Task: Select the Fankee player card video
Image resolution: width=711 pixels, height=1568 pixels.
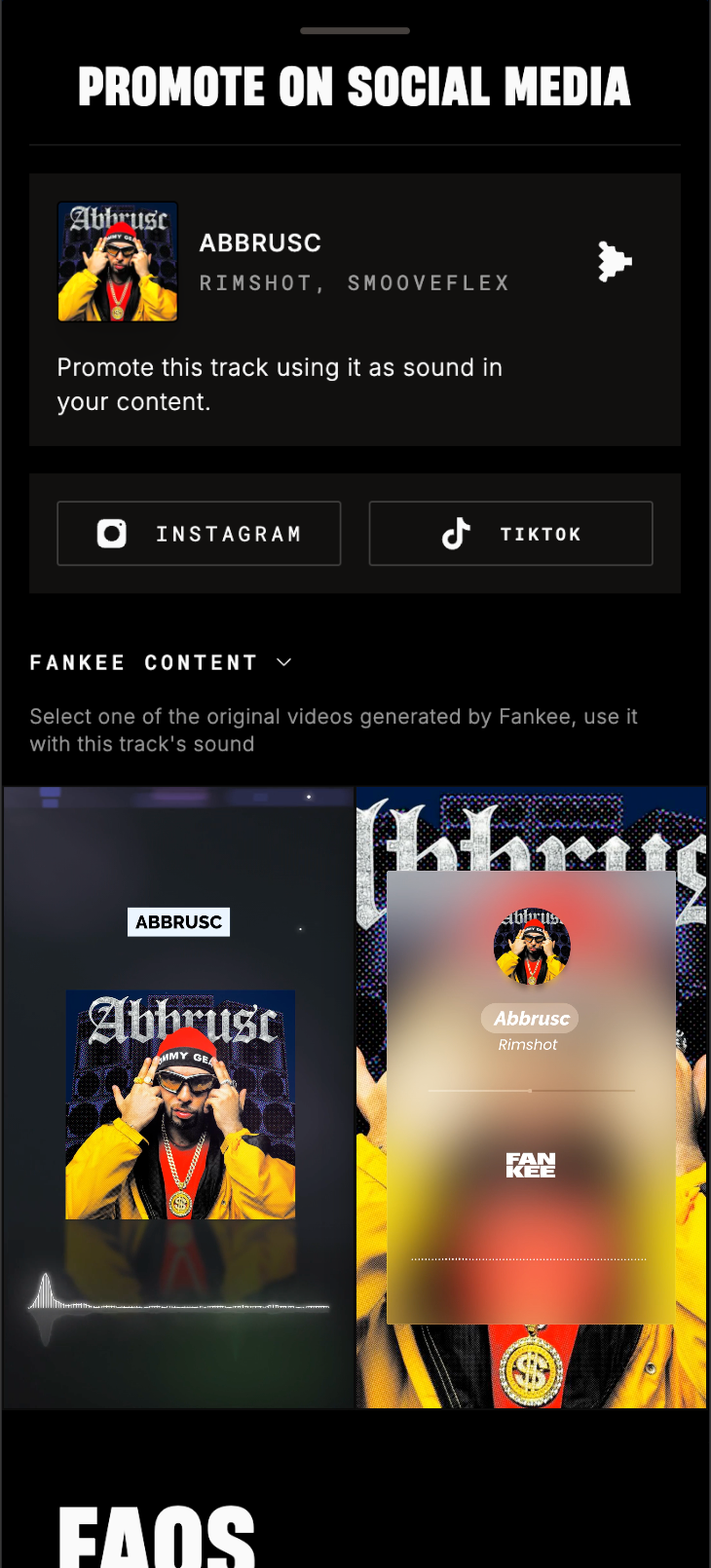Action: (531, 1097)
